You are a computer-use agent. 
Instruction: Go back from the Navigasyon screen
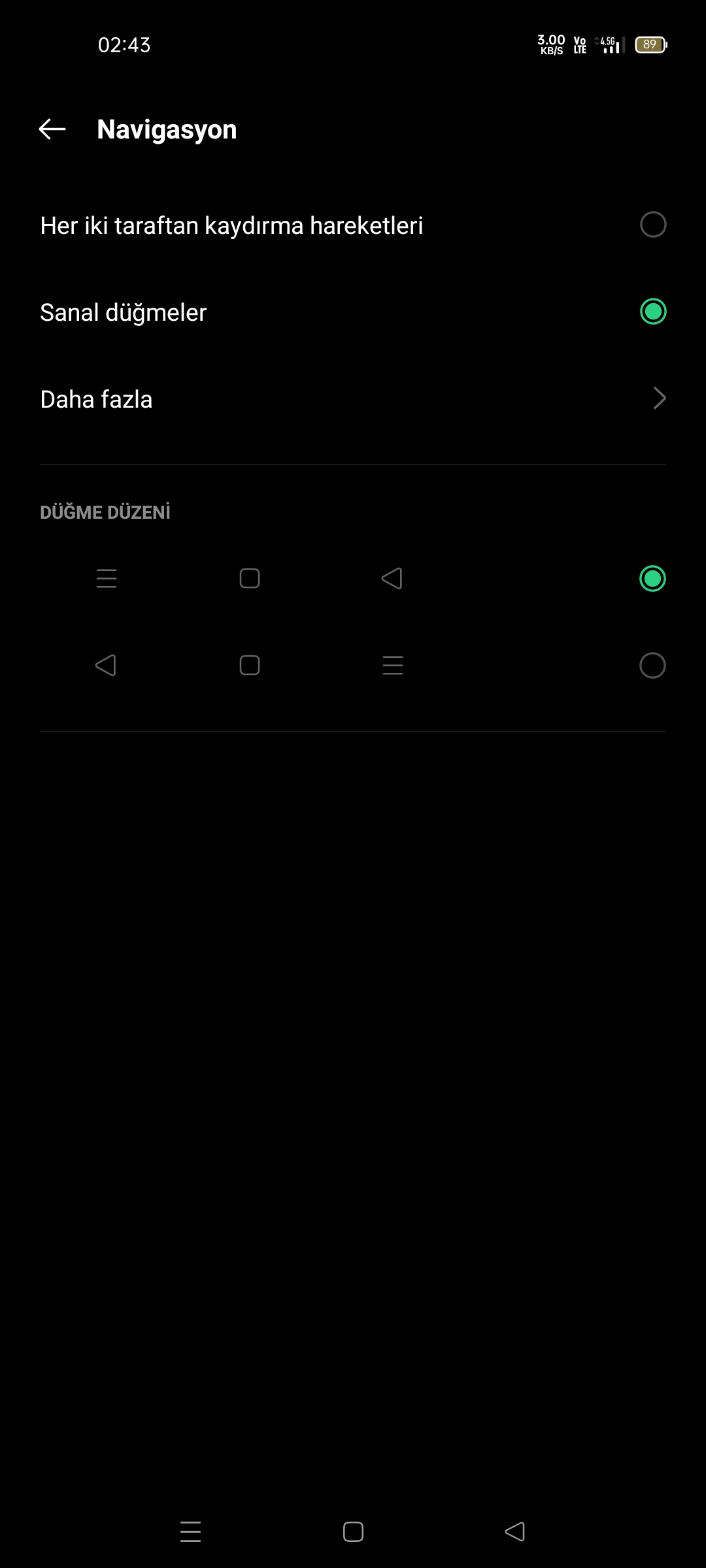click(x=52, y=129)
